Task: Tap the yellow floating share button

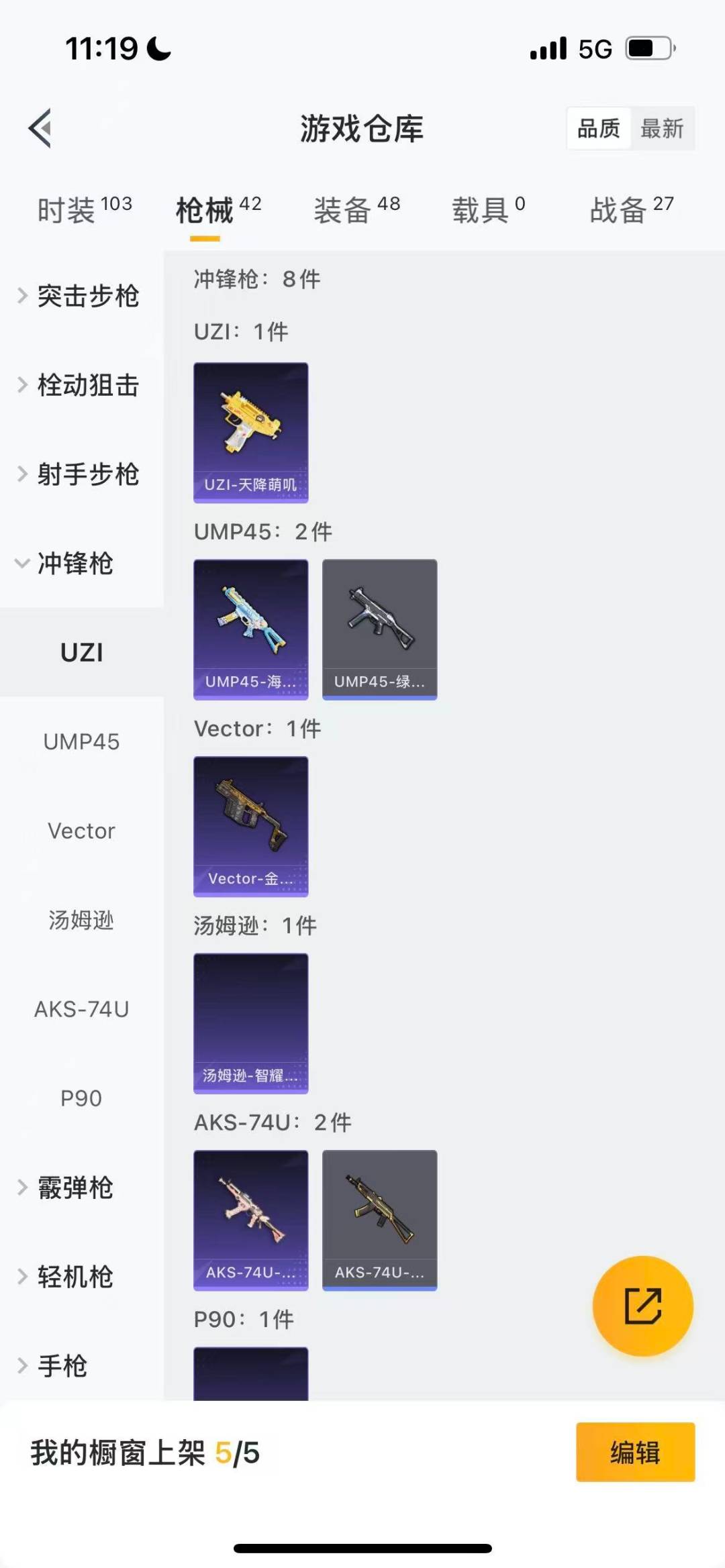Action: 642,1306
